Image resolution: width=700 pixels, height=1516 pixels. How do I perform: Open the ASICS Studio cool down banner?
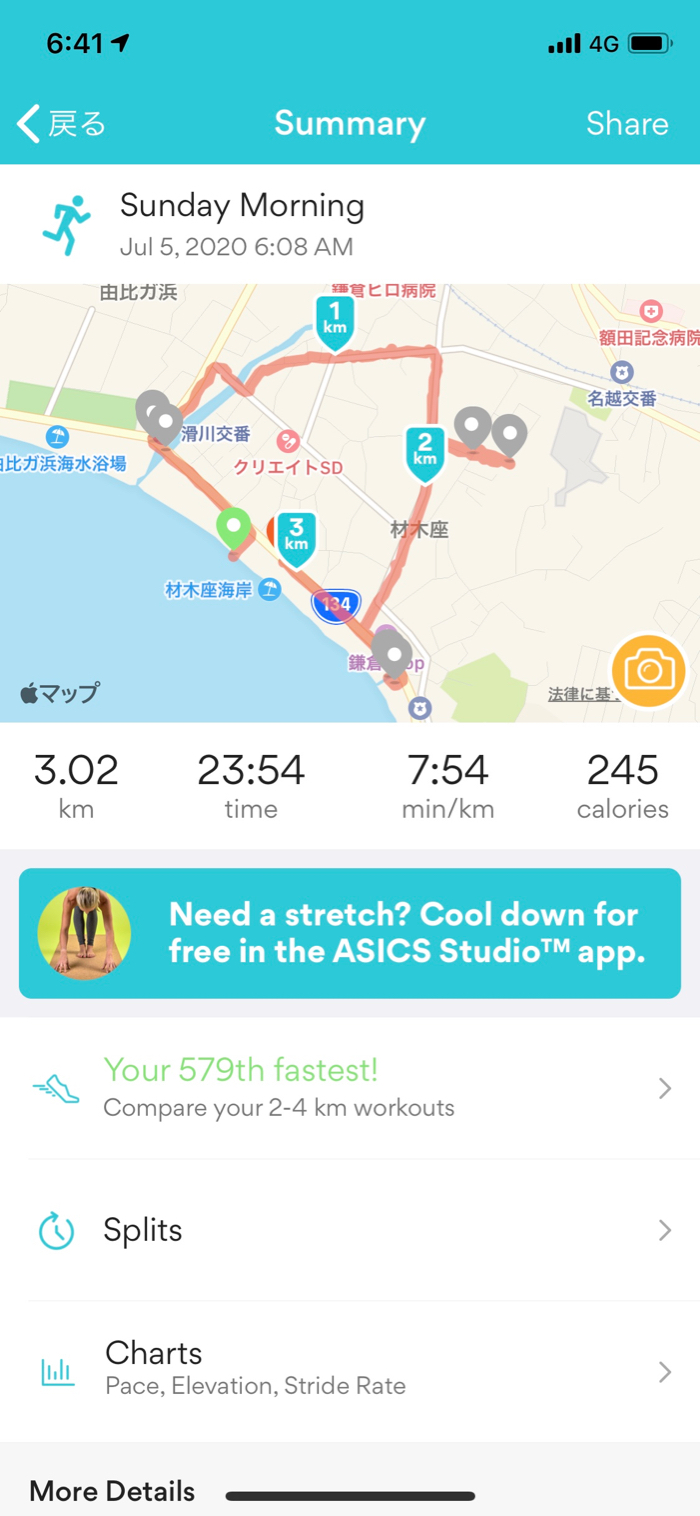(350, 933)
